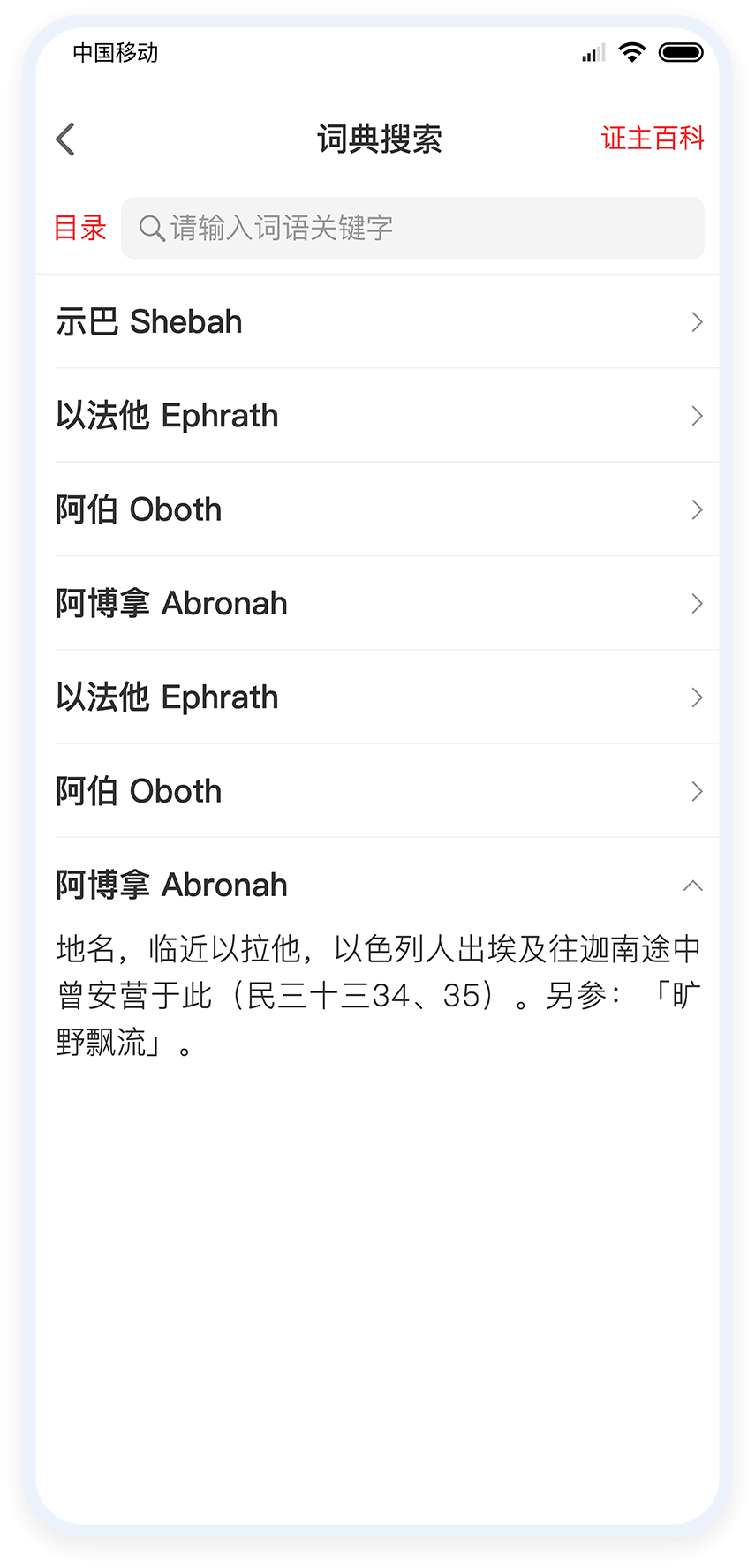Open the 目录 catalog
Image resolution: width=755 pixels, height=1568 pixels.
(79, 228)
